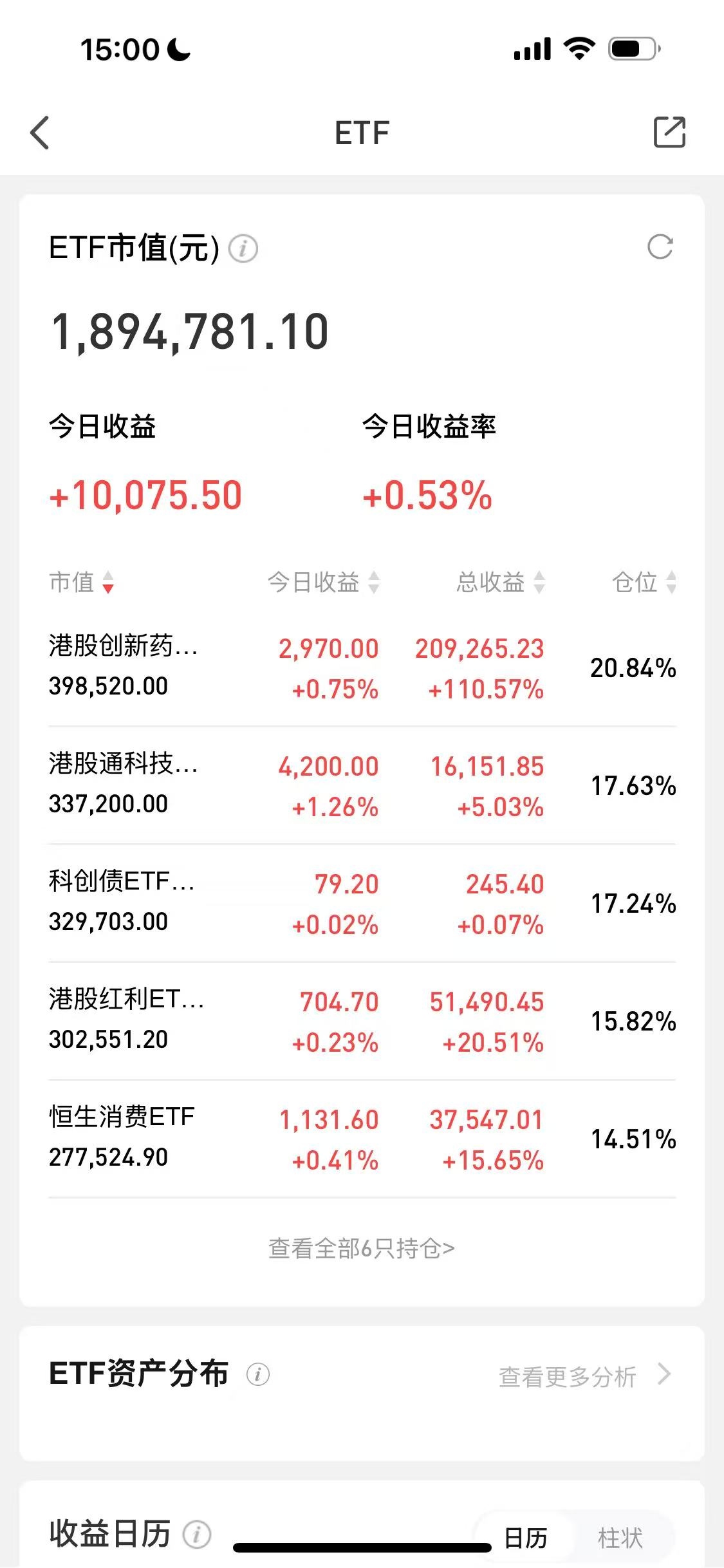Open the 科创债ETF holding row
Image resolution: width=724 pixels, height=1568 pixels.
point(362,903)
